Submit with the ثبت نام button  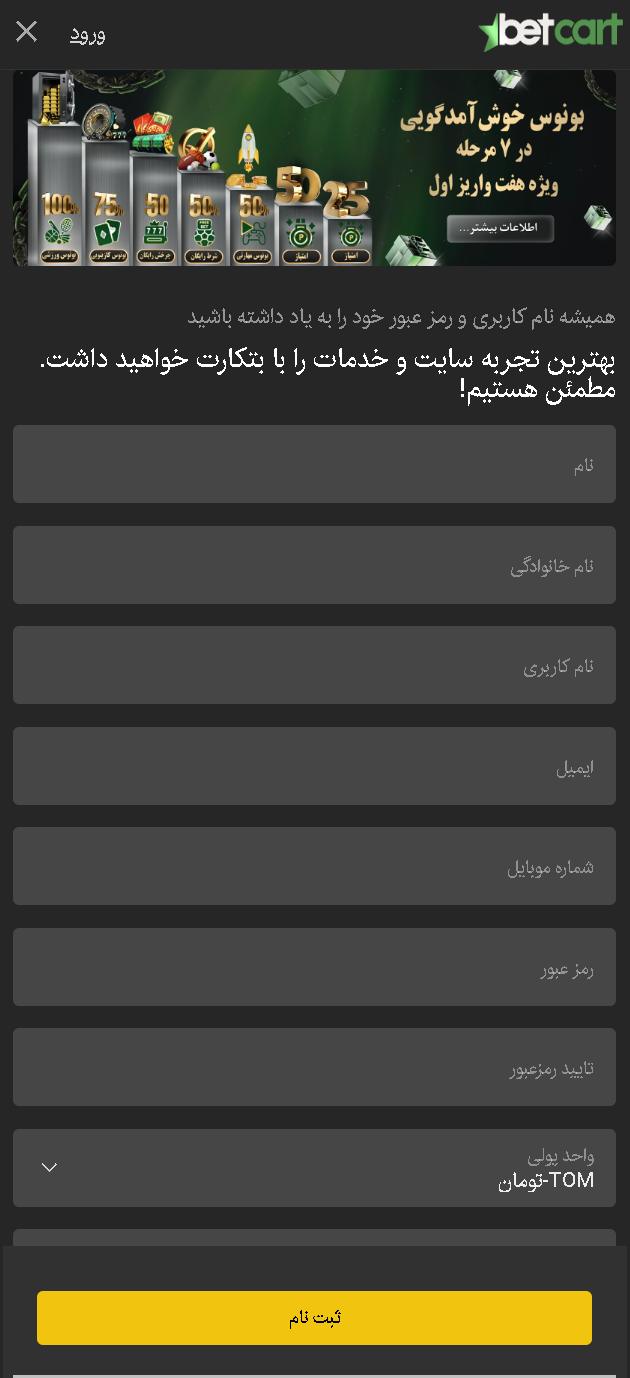point(314,1317)
